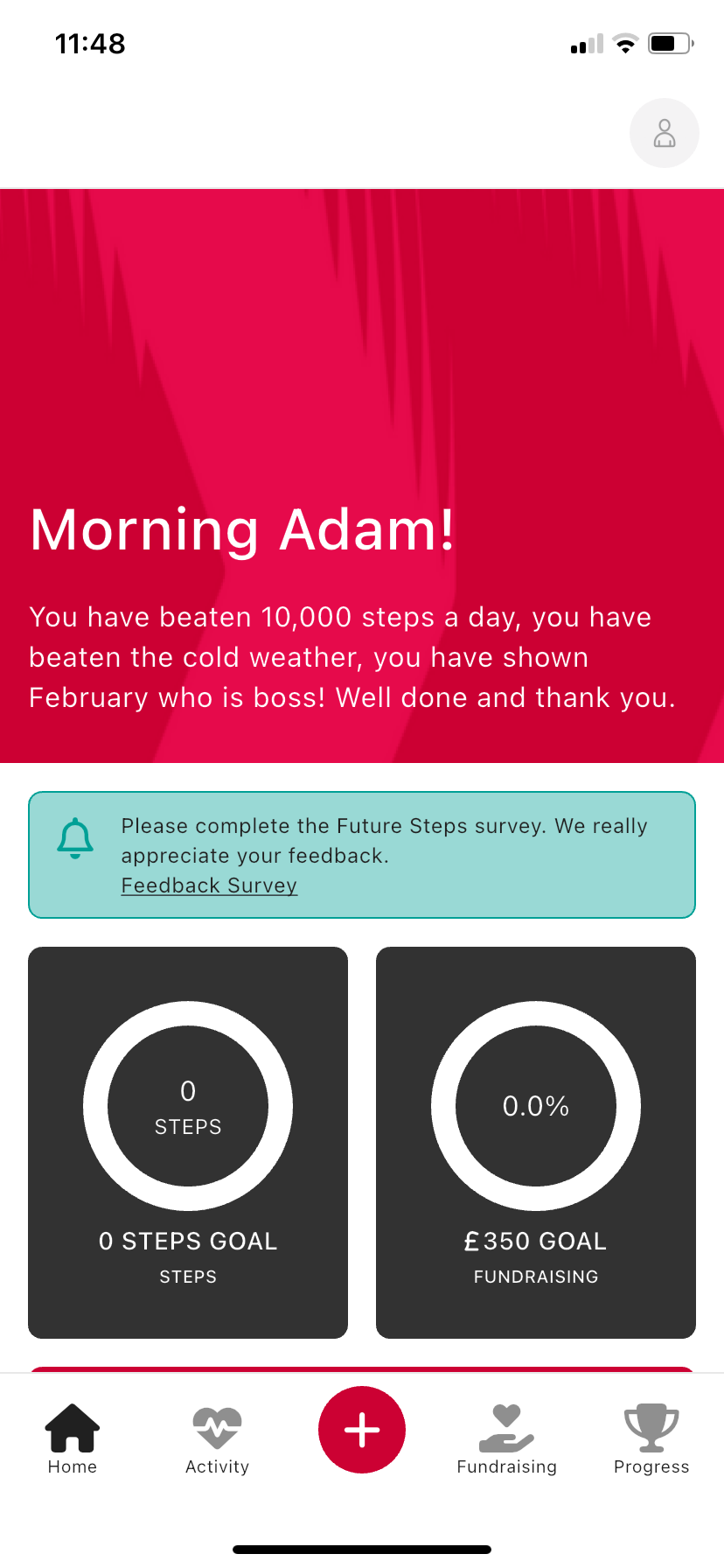Viewport: 724px width, 1568px height.
Task: Go to the Activity tab
Action: click(217, 1439)
